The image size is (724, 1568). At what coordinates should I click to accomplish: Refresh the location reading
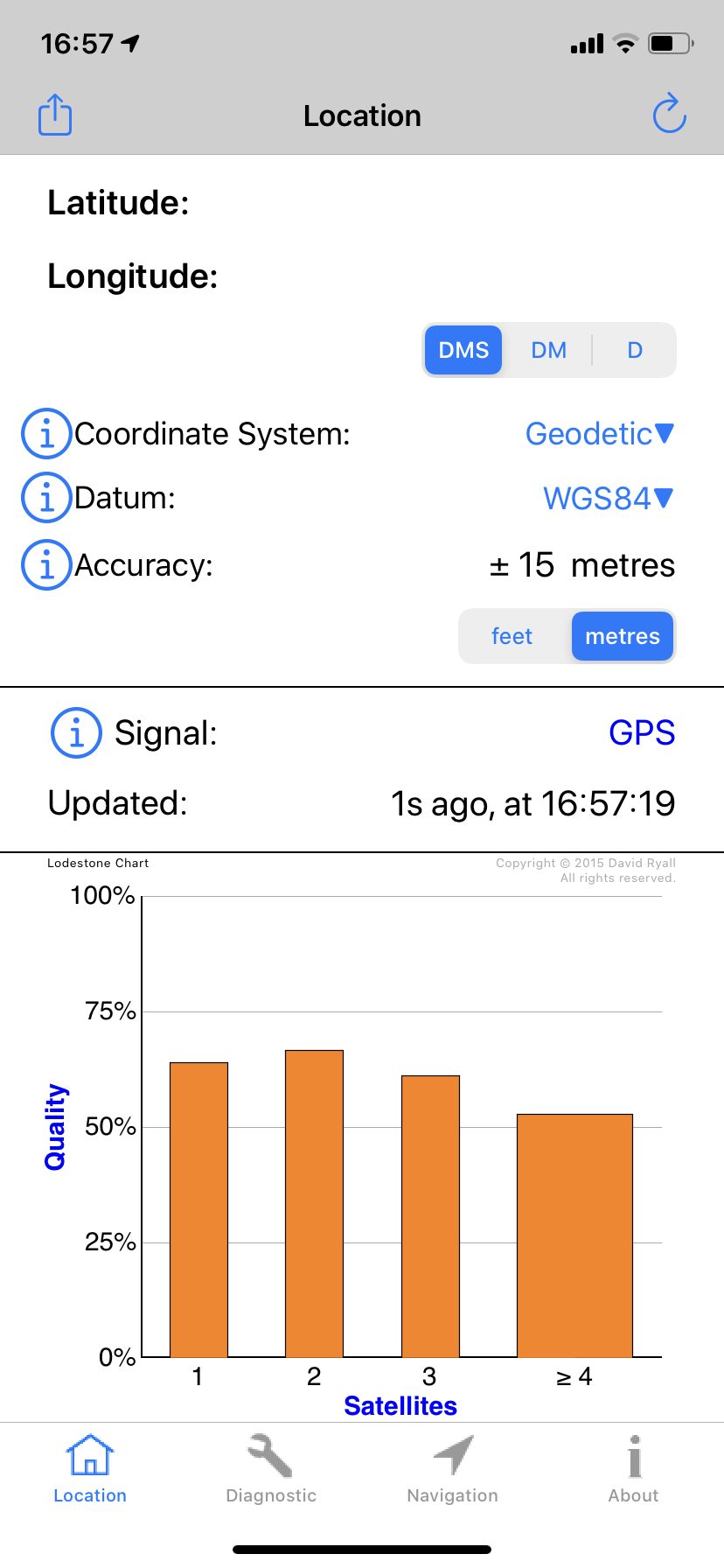(669, 114)
